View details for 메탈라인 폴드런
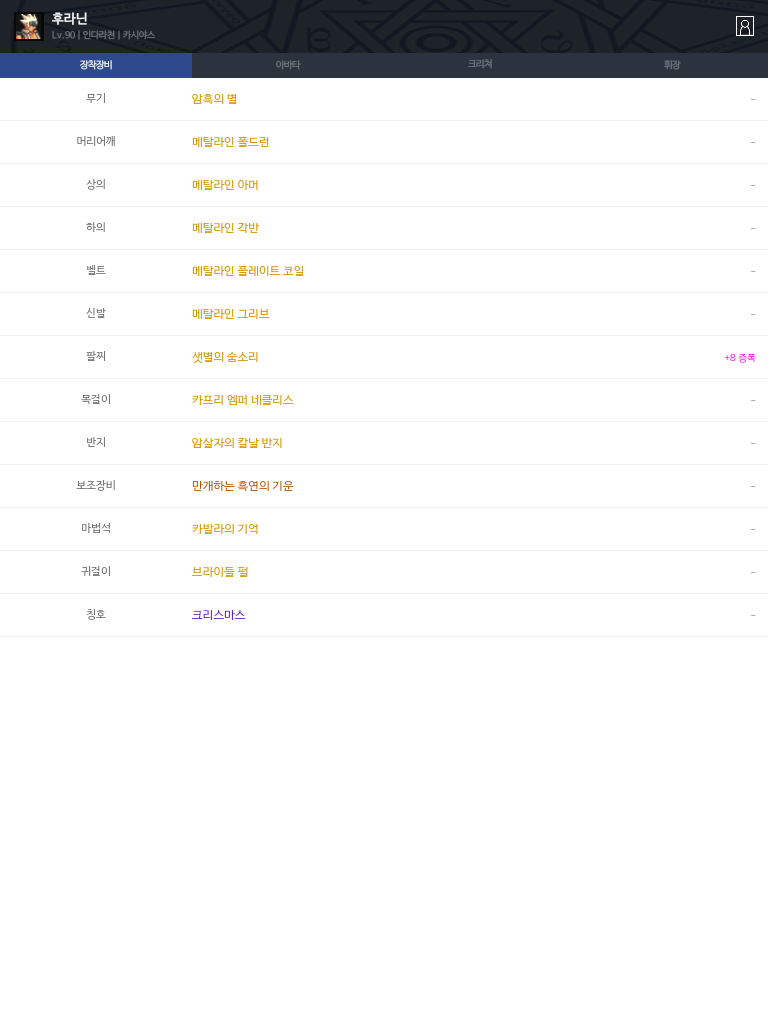This screenshot has height=1024, width=768. (x=231, y=142)
